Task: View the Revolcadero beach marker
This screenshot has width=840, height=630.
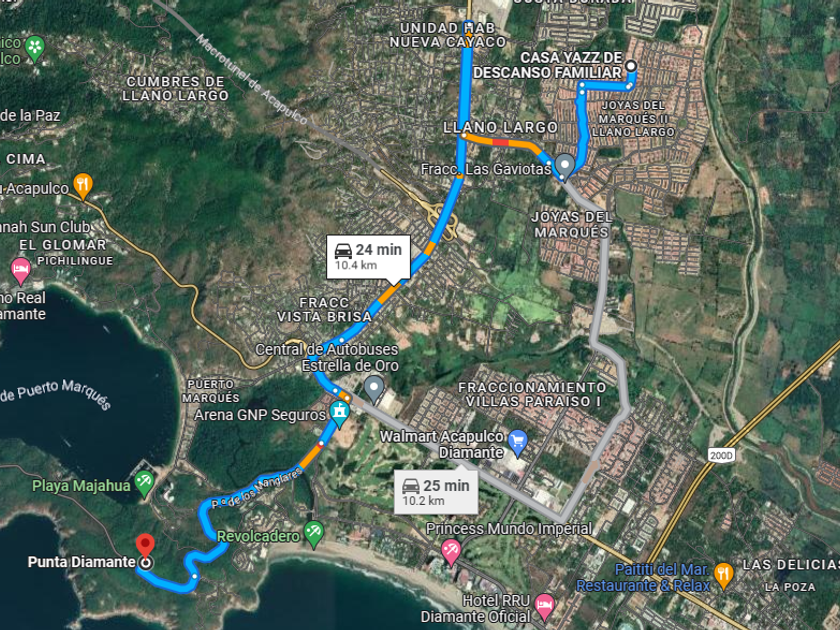Action: click(314, 532)
